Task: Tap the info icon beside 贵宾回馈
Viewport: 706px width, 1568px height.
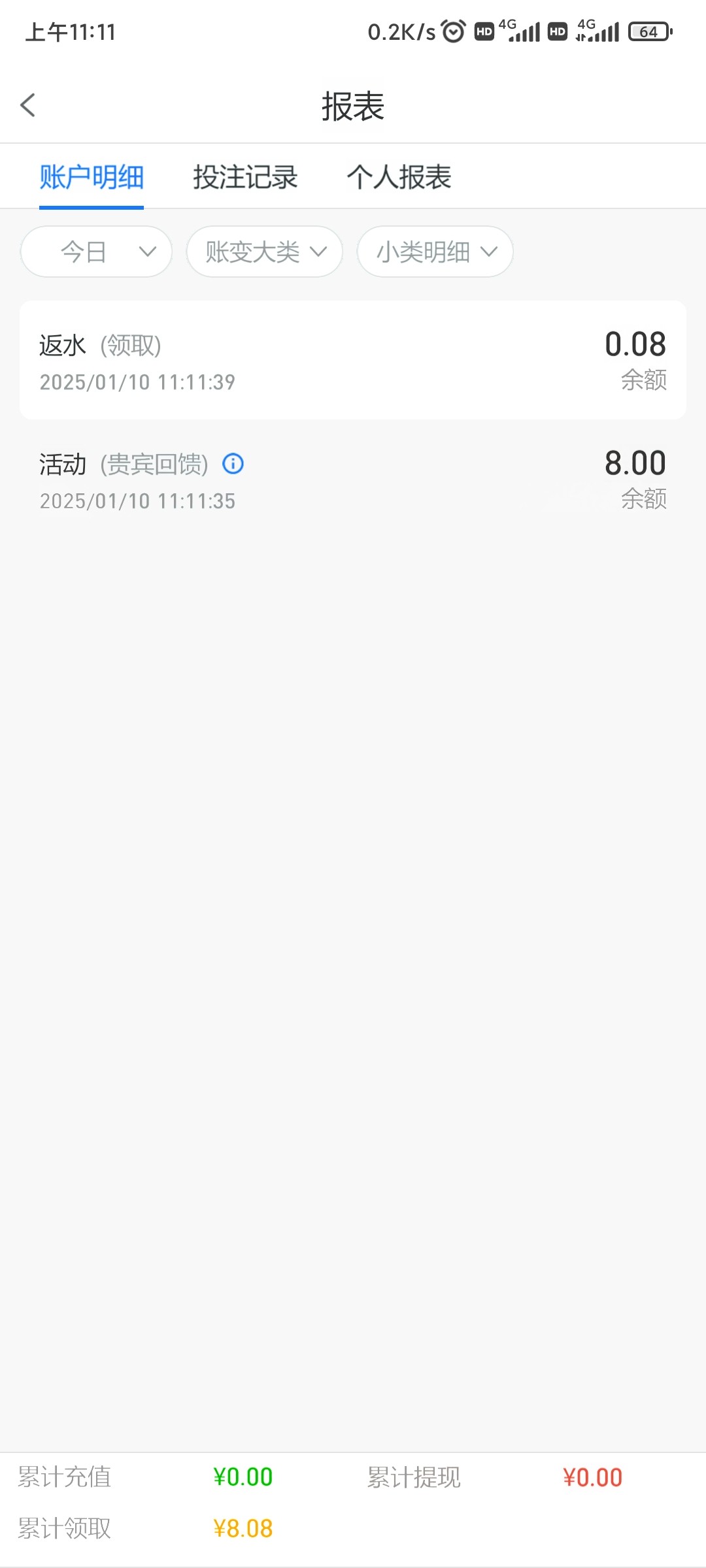Action: 233,464
